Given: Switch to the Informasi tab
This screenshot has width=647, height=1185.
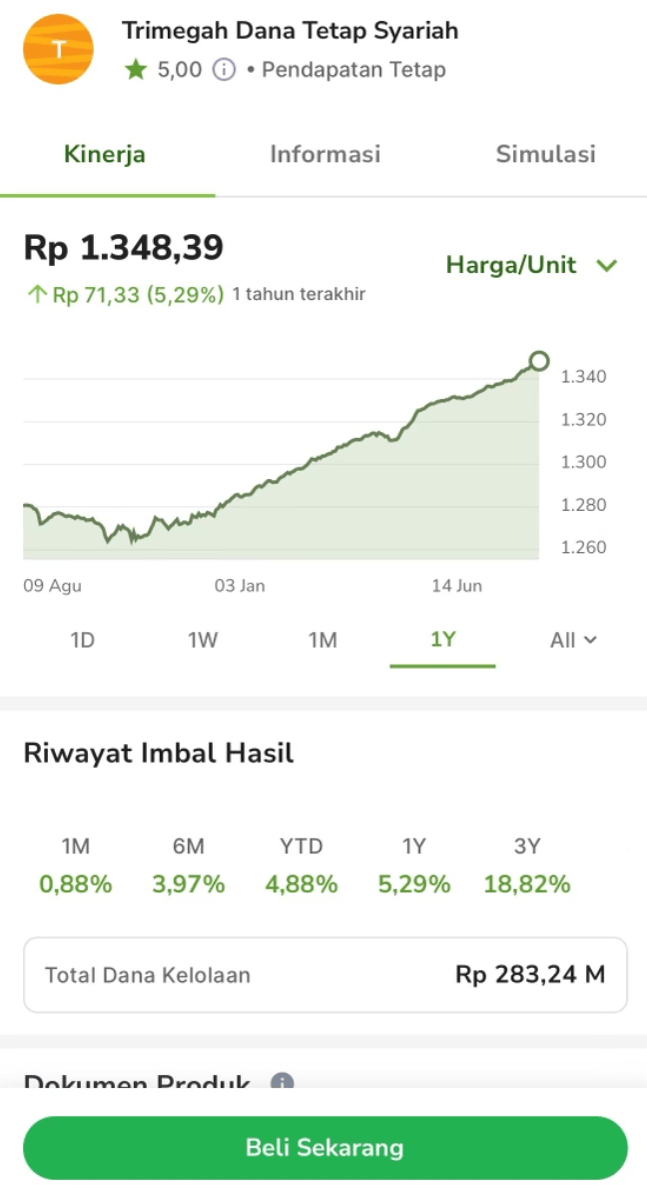Looking at the screenshot, I should (325, 154).
